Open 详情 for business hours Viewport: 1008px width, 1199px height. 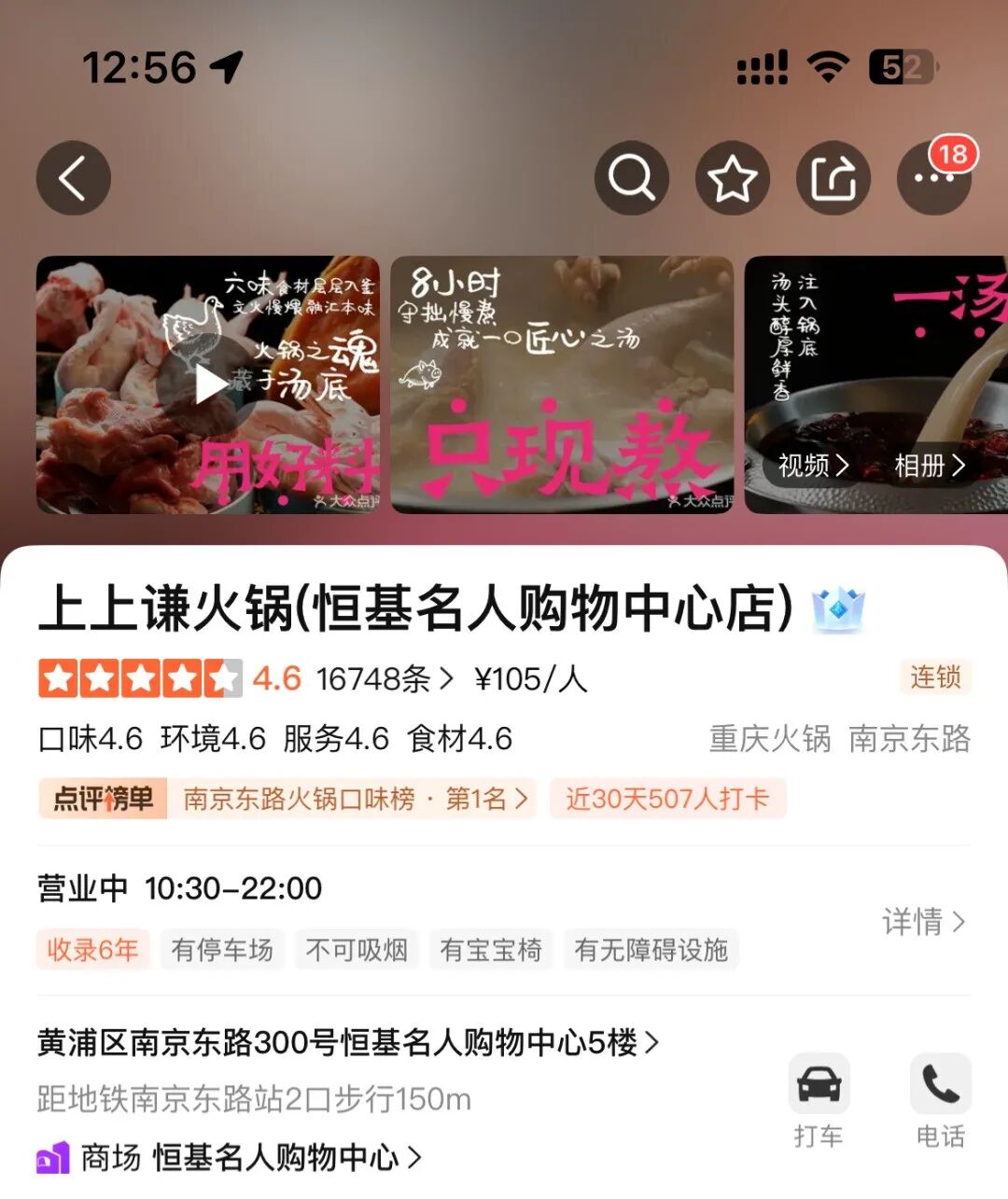pos(922,922)
